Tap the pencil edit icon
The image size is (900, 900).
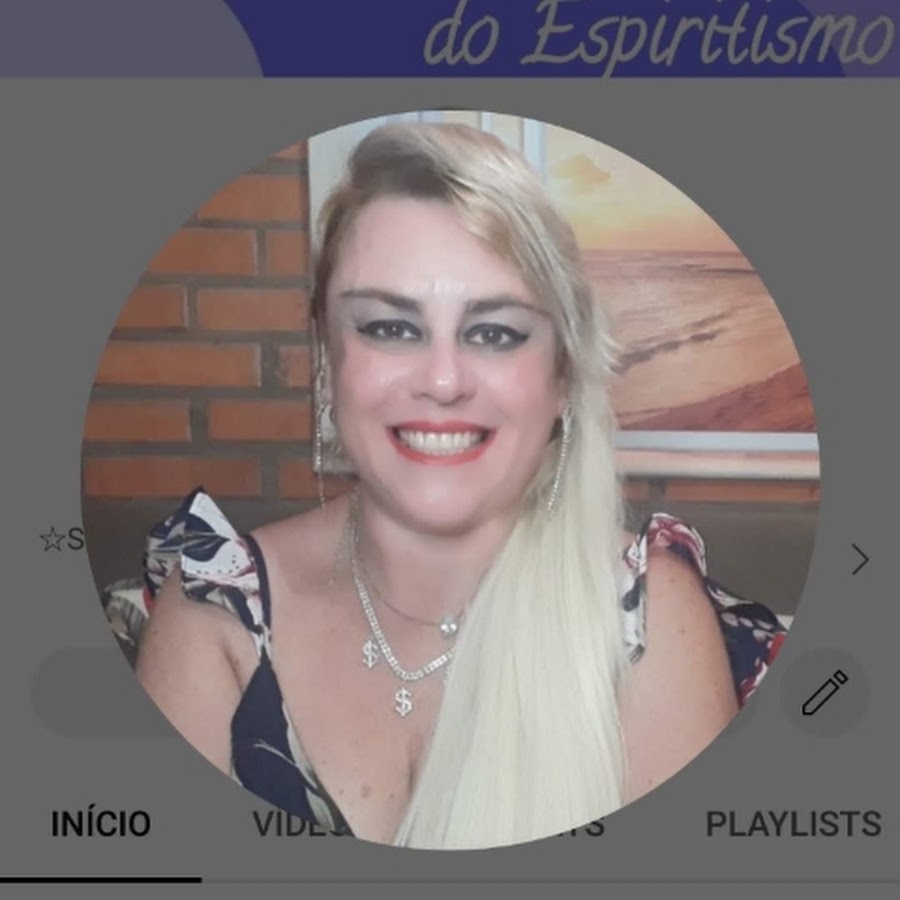[x=824, y=693]
